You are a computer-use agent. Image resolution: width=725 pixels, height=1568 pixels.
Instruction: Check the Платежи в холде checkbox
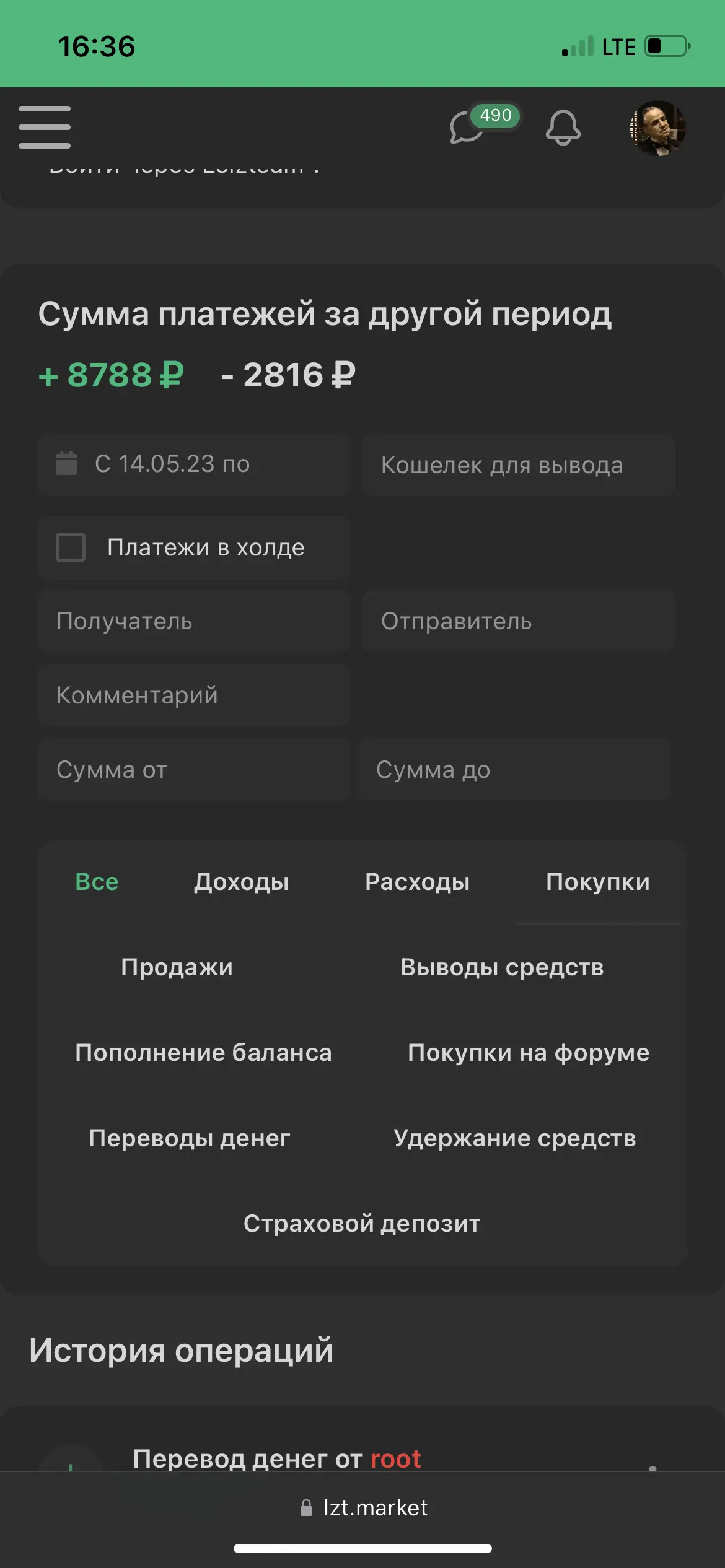tap(71, 547)
